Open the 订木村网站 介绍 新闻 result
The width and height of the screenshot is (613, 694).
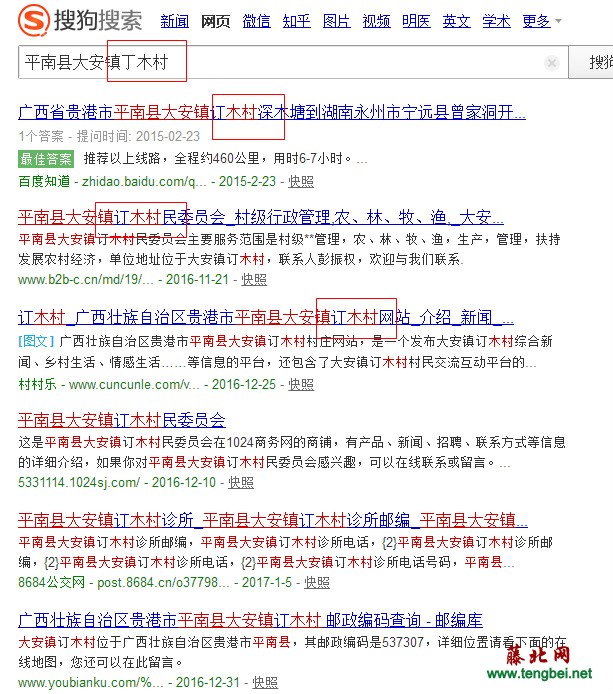point(266,318)
